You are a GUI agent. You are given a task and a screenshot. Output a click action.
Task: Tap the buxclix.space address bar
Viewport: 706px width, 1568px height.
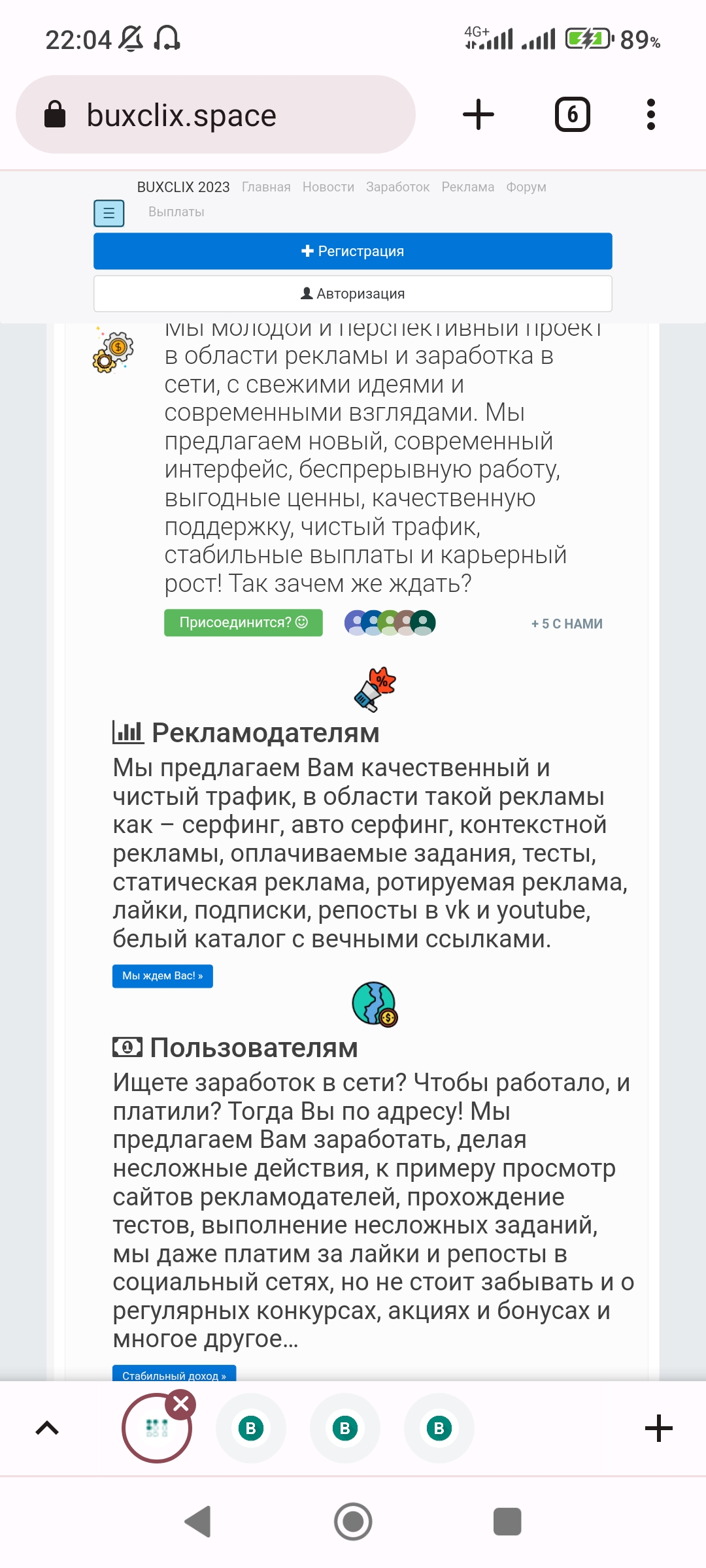click(216, 115)
